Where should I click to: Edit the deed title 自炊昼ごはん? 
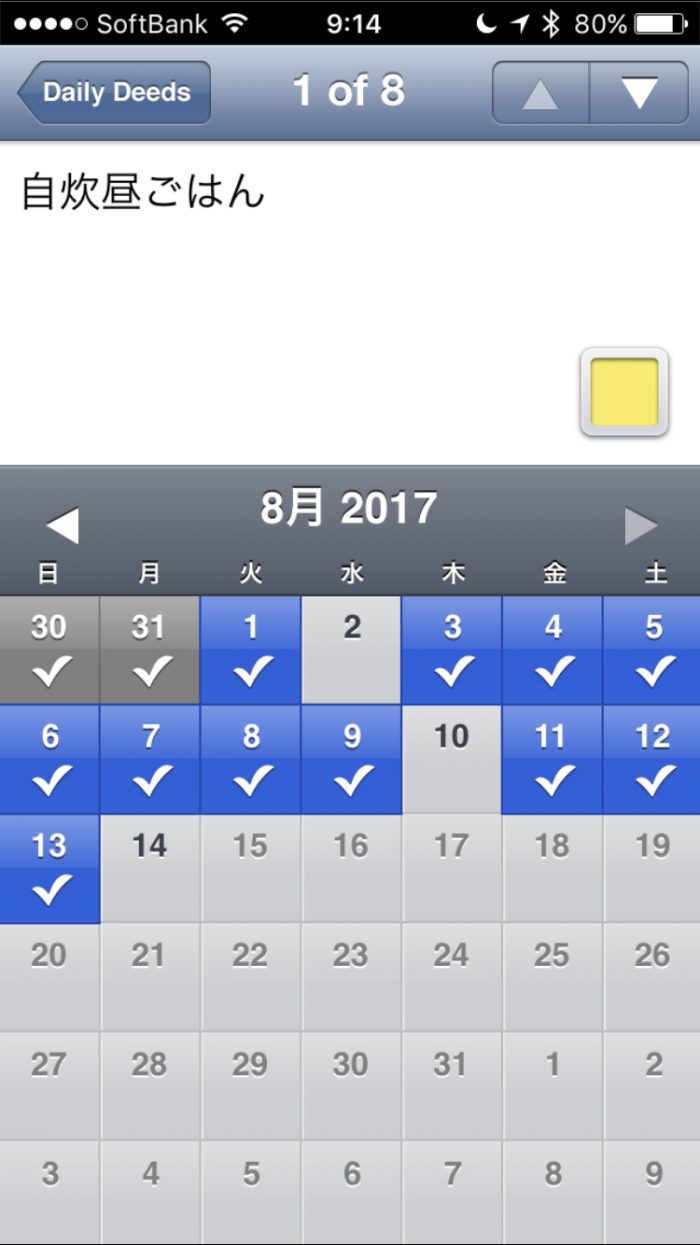143,192
